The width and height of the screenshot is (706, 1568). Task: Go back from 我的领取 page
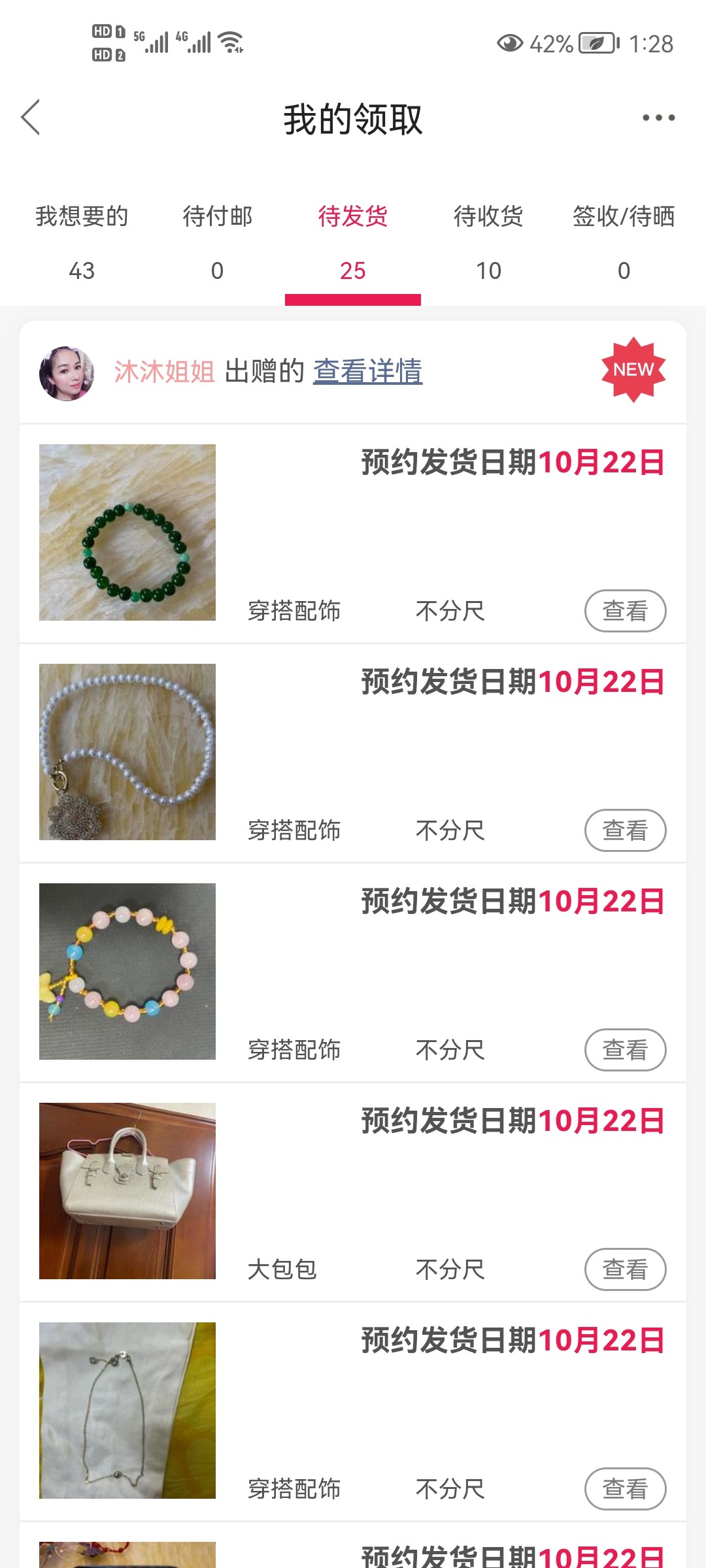coord(31,118)
